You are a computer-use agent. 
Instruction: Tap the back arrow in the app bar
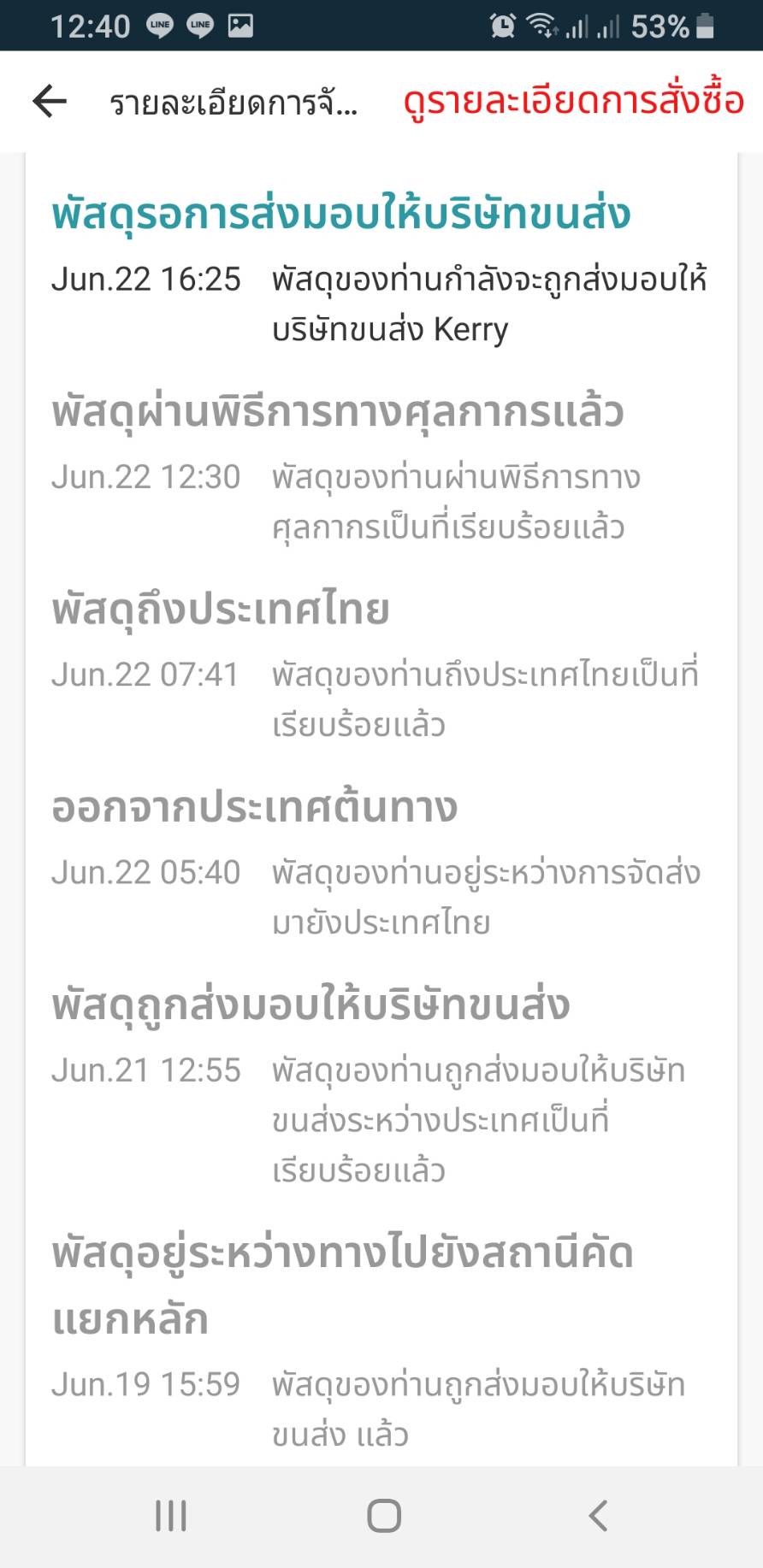[50, 102]
